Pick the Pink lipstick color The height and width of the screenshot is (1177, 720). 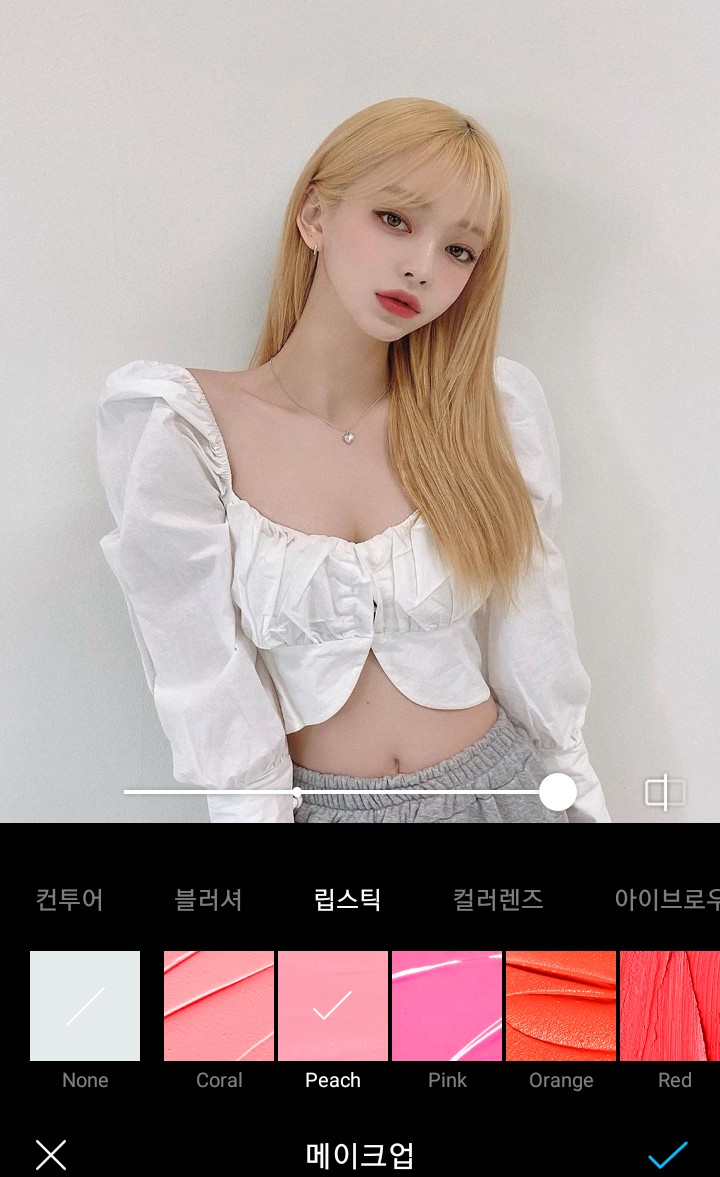click(447, 1006)
